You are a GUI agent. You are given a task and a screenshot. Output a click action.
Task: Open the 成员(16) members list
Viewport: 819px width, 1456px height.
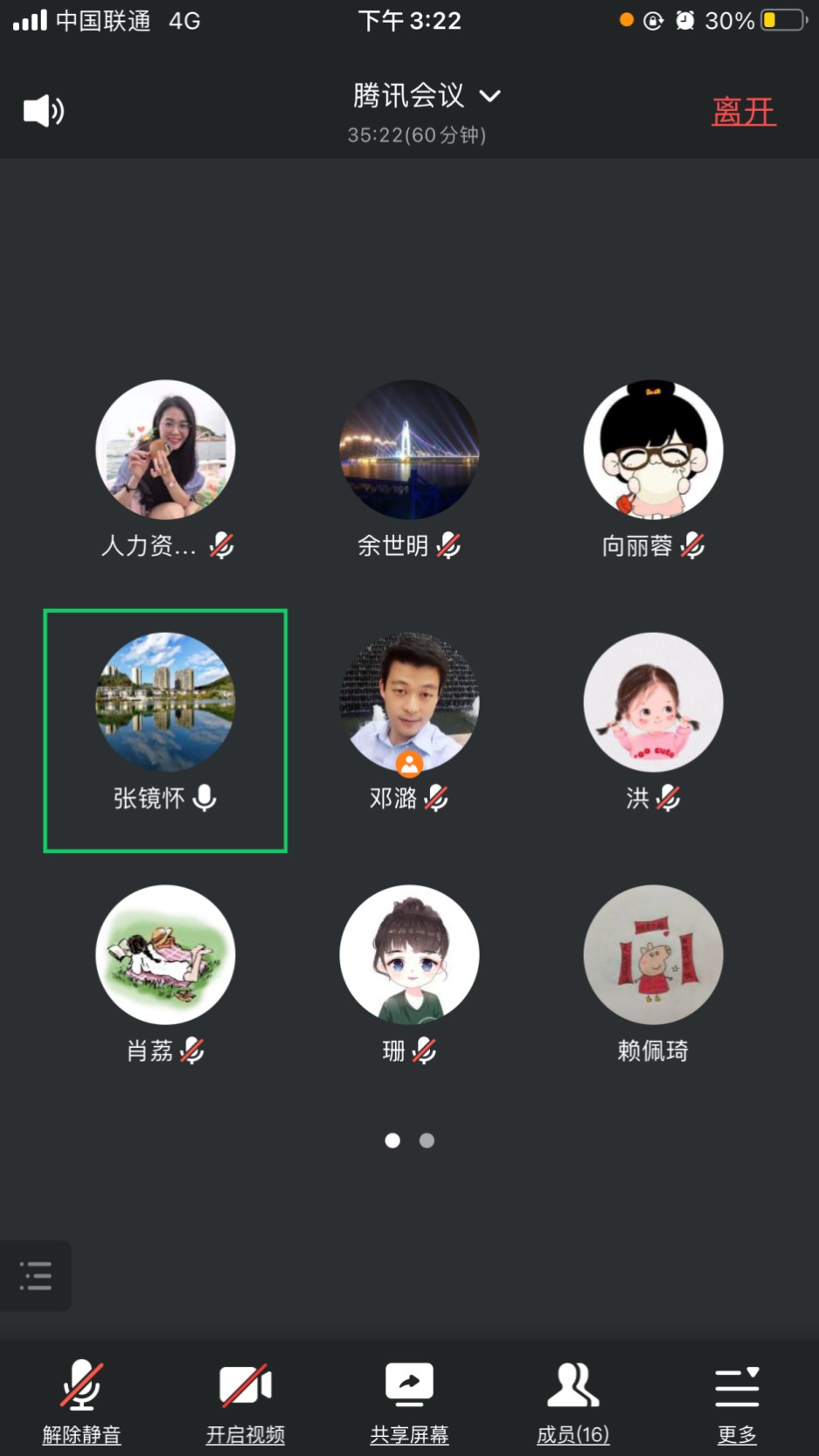tap(573, 1400)
